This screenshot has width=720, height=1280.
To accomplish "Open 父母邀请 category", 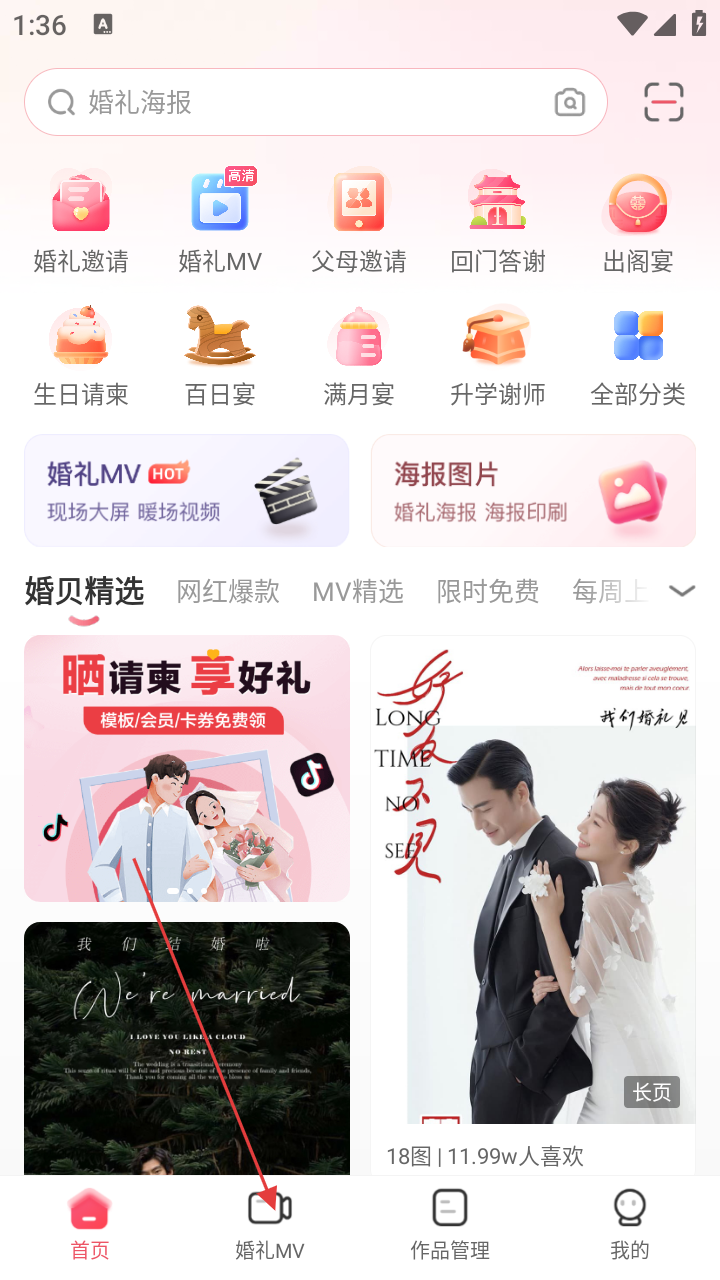I will [x=358, y=222].
